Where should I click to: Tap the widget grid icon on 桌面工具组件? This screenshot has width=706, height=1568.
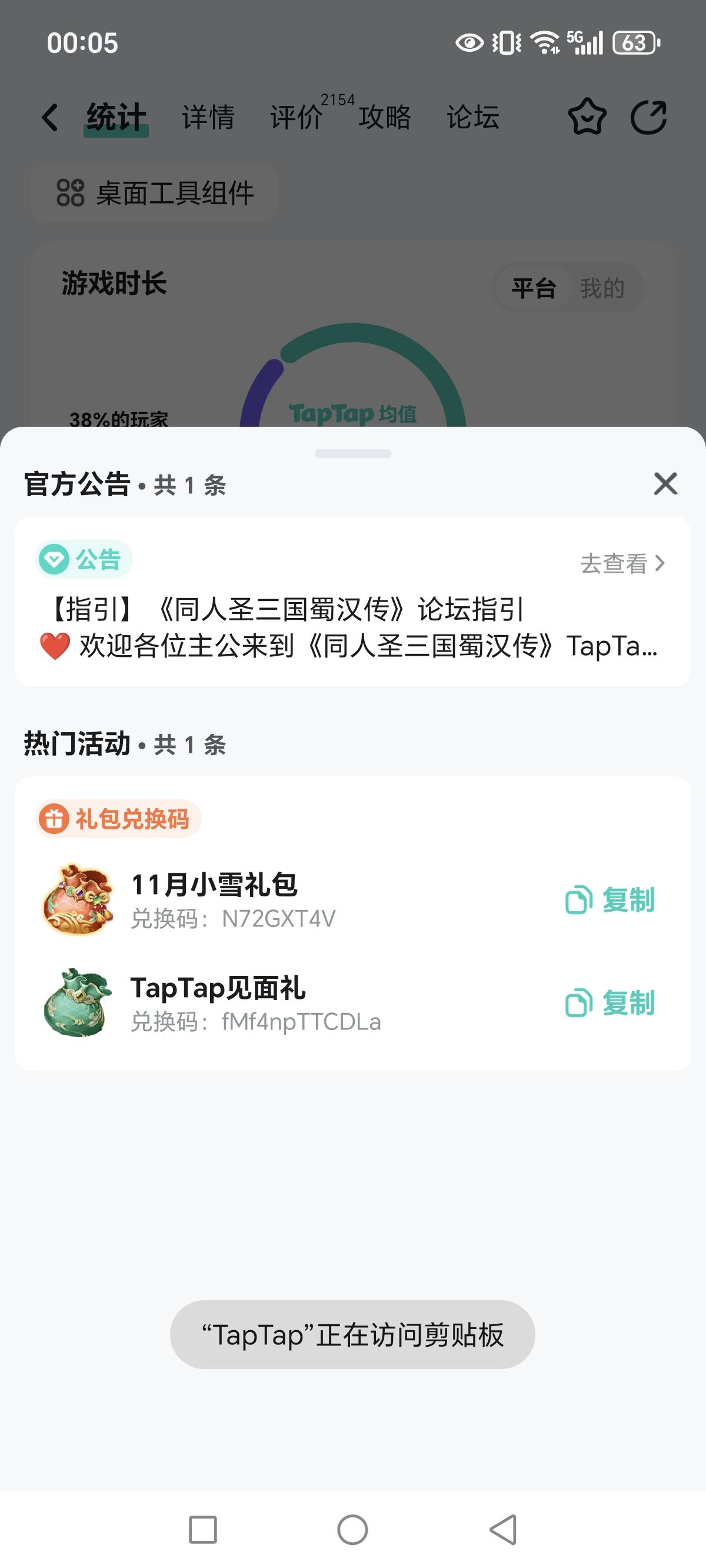tap(70, 194)
